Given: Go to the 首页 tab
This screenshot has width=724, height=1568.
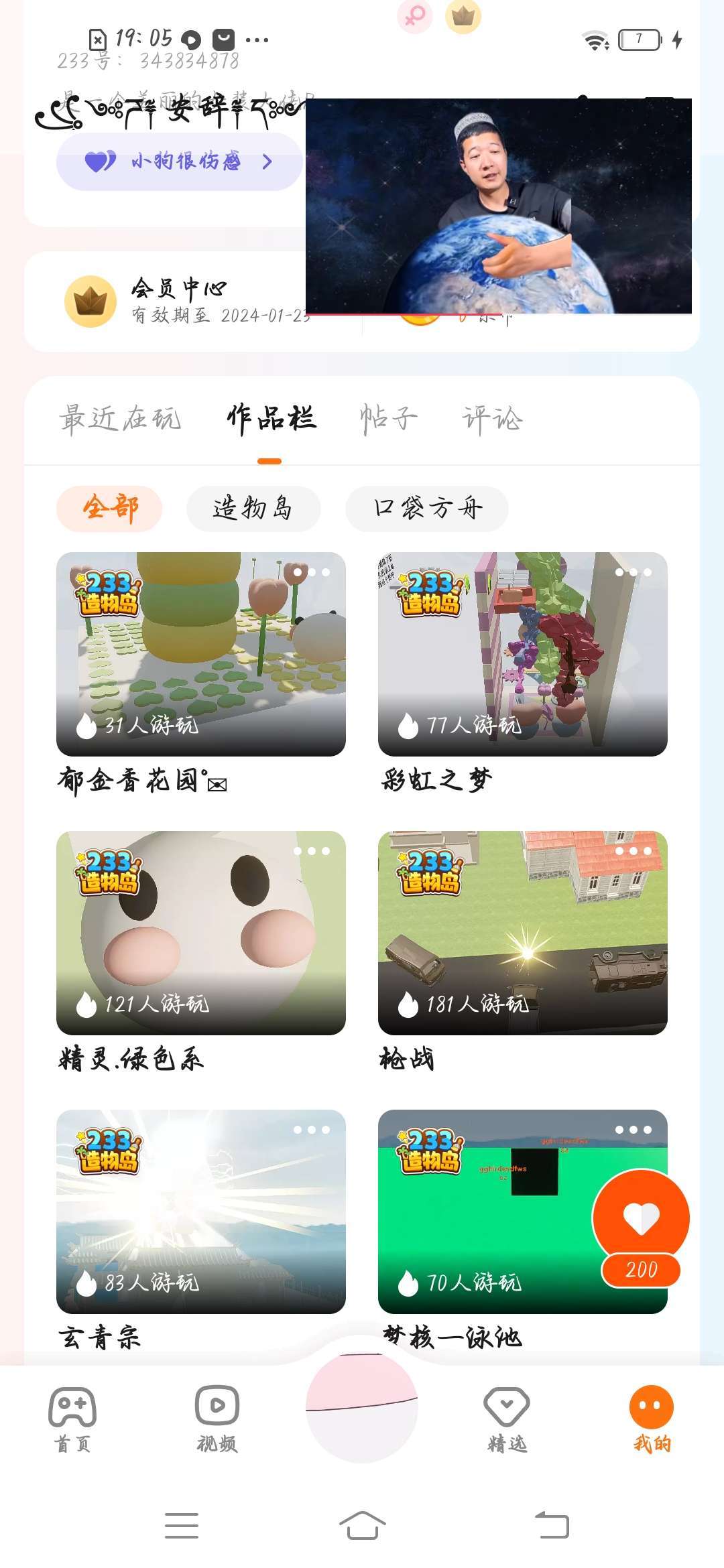Looking at the screenshot, I should (x=72, y=1419).
